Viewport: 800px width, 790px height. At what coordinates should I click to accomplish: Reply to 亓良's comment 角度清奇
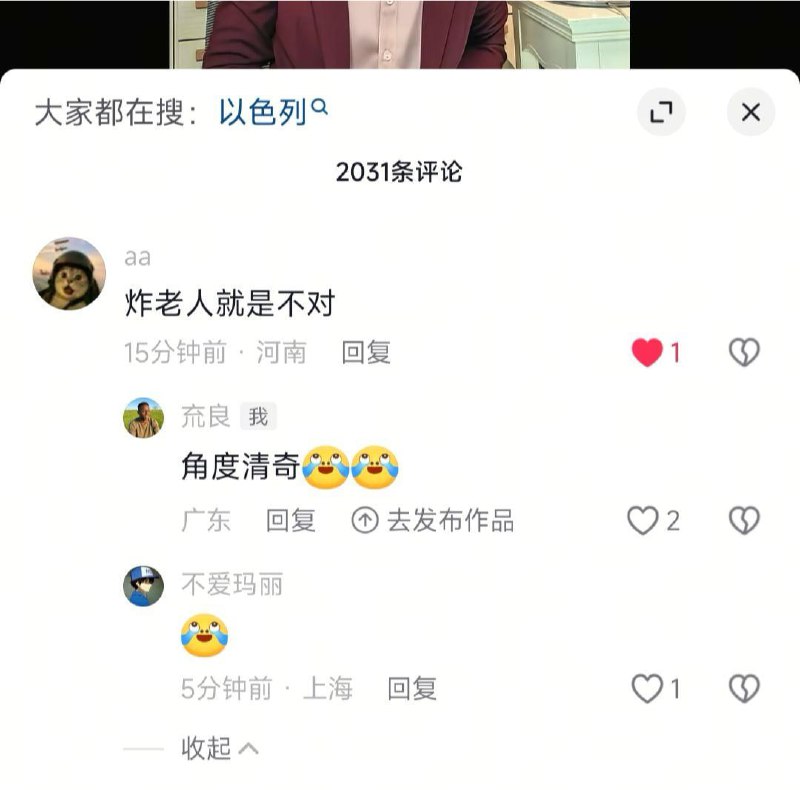(291, 520)
